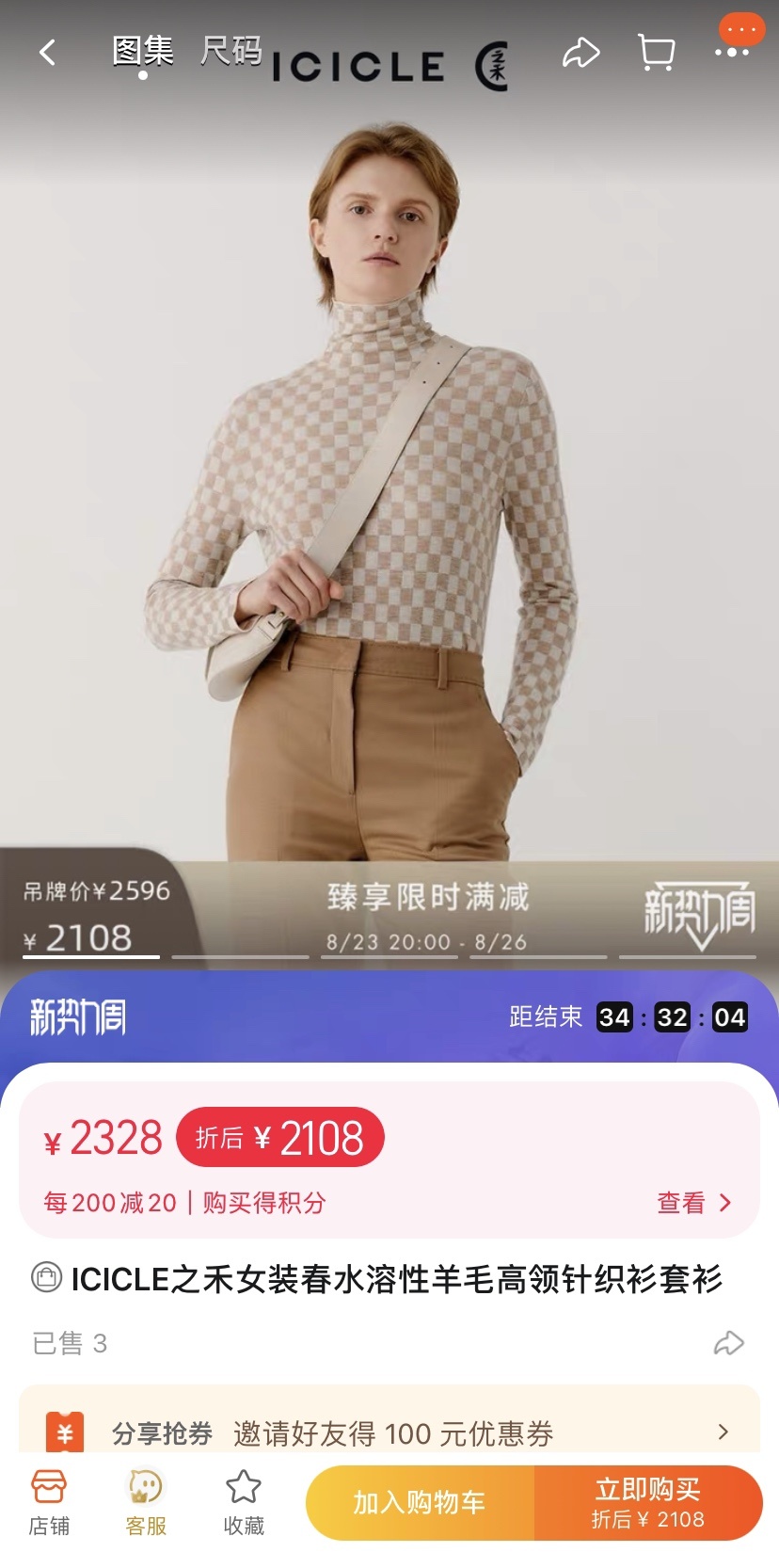779x1568 pixels.
Task: Tap 加入购物车 to add to cart
Action: tap(420, 1502)
